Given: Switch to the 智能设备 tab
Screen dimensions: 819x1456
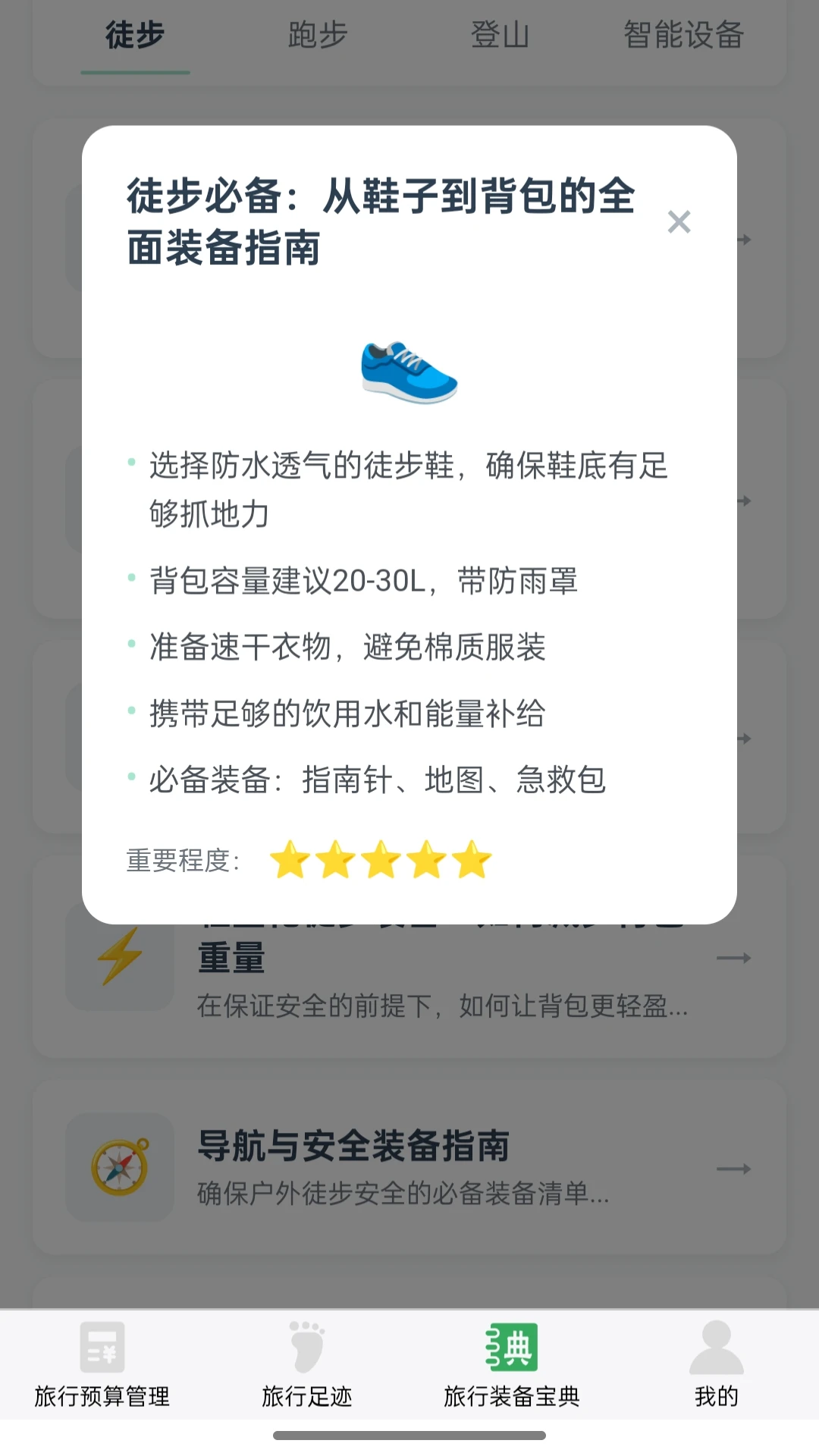Looking at the screenshot, I should click(683, 35).
